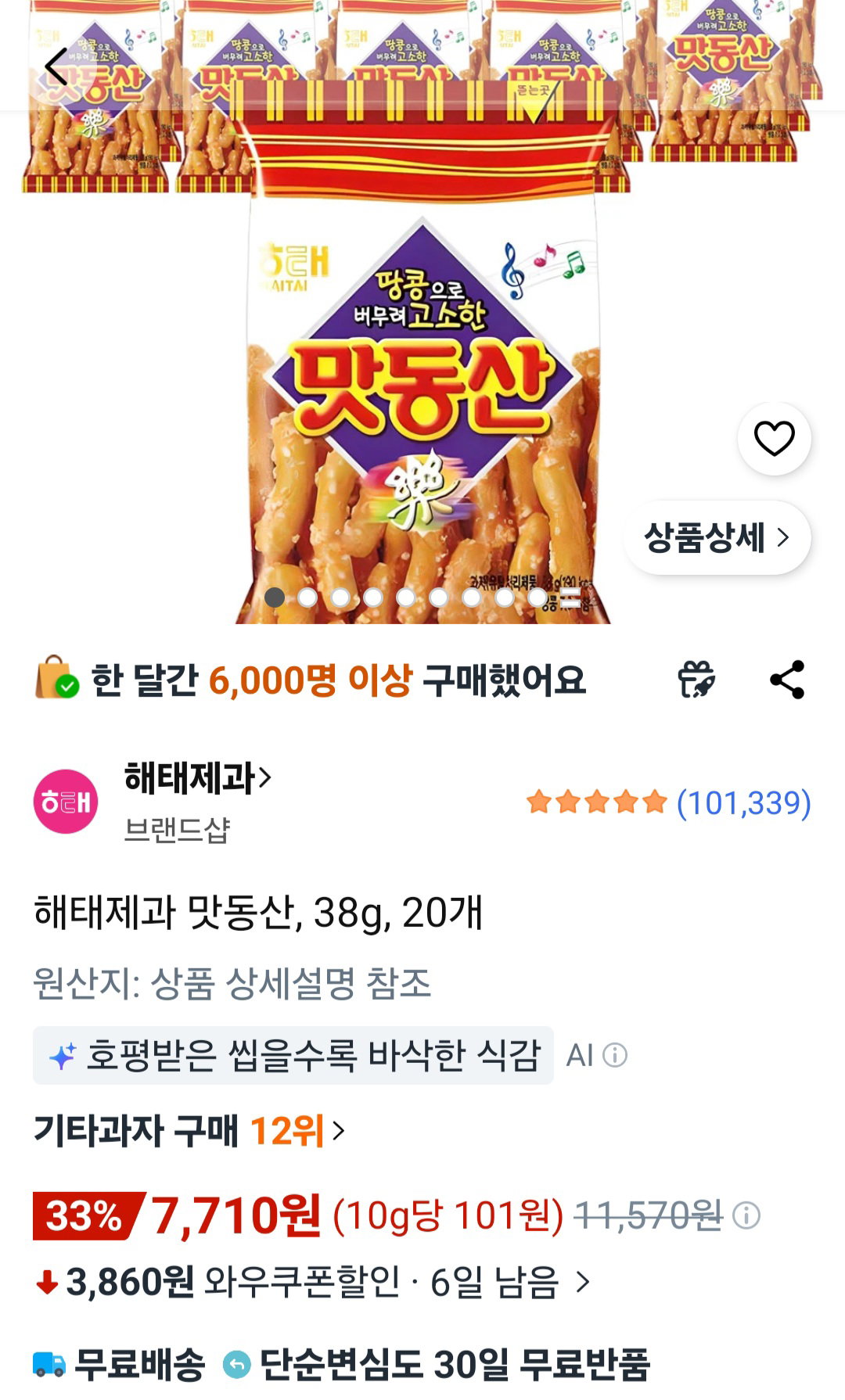
Task: Go back using the top-left arrow
Action: 56,66
